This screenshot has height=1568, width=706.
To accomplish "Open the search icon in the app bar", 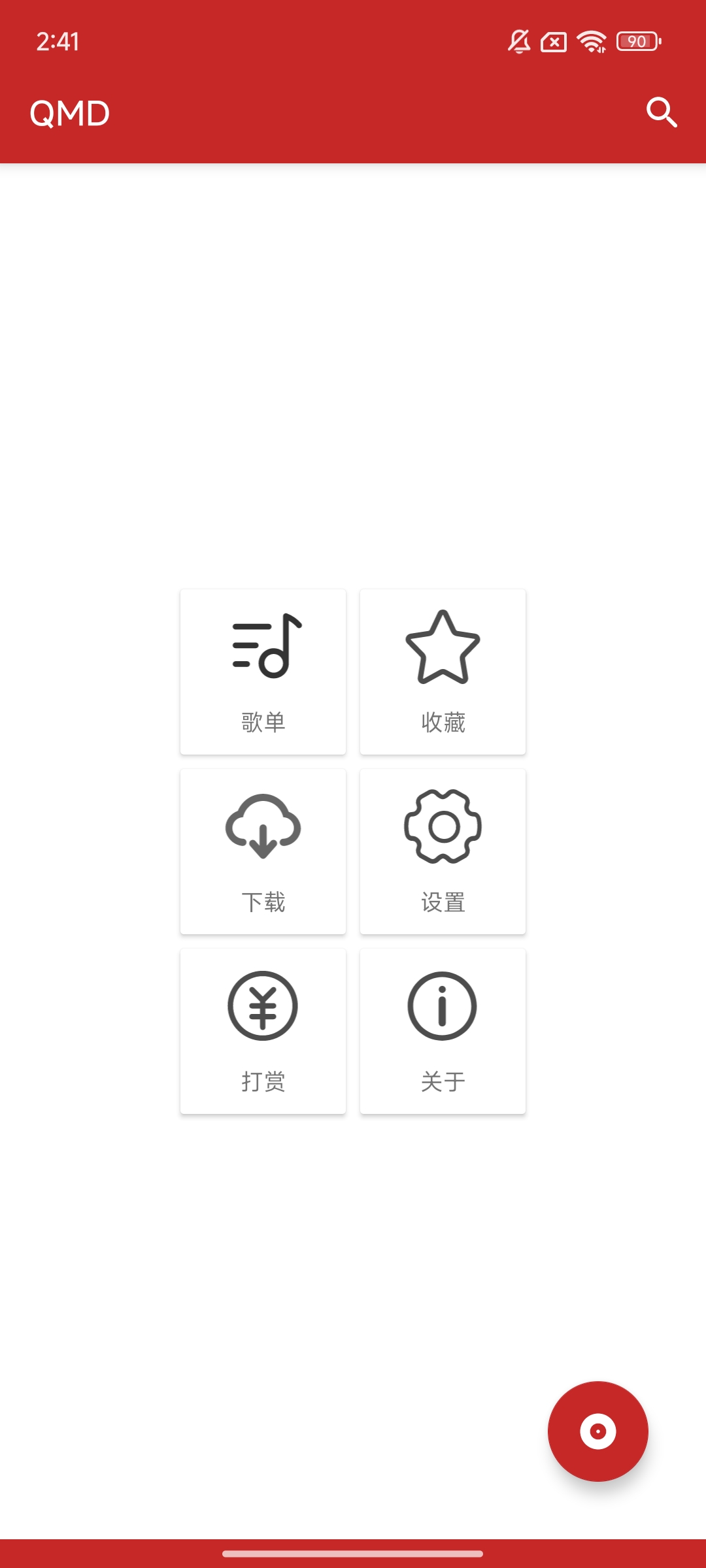I will pyautogui.click(x=662, y=112).
